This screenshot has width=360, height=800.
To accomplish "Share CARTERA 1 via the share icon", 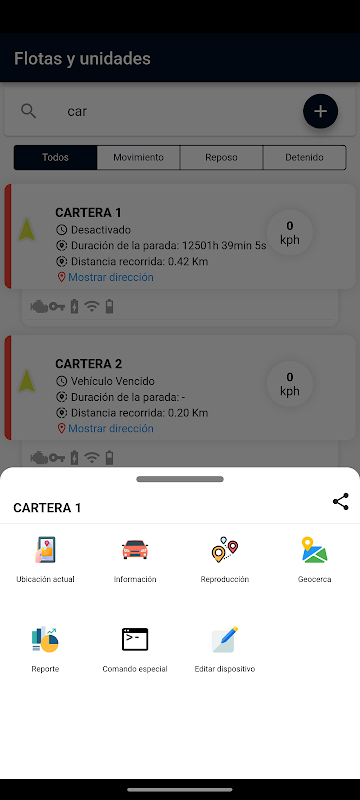I will pos(341,502).
